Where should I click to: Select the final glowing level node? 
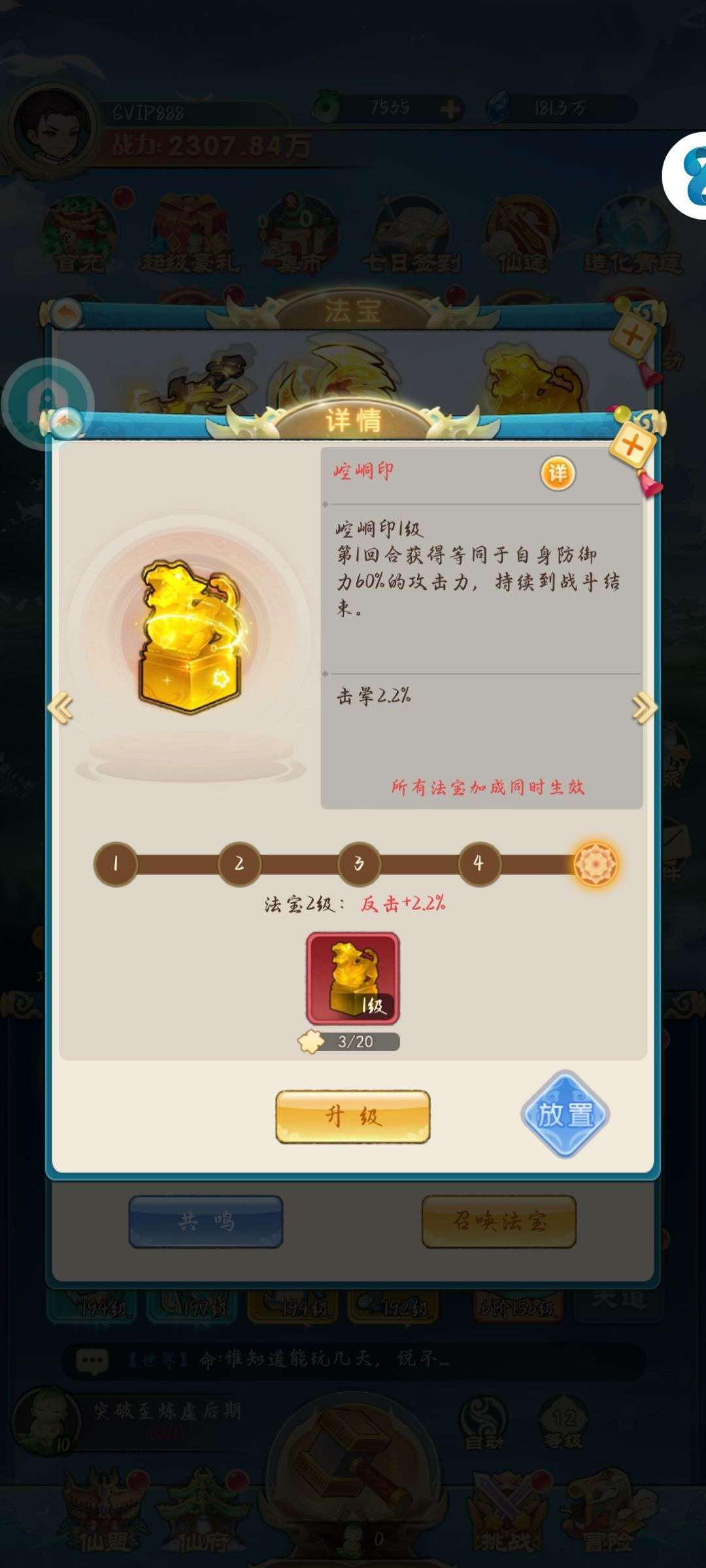595,864
